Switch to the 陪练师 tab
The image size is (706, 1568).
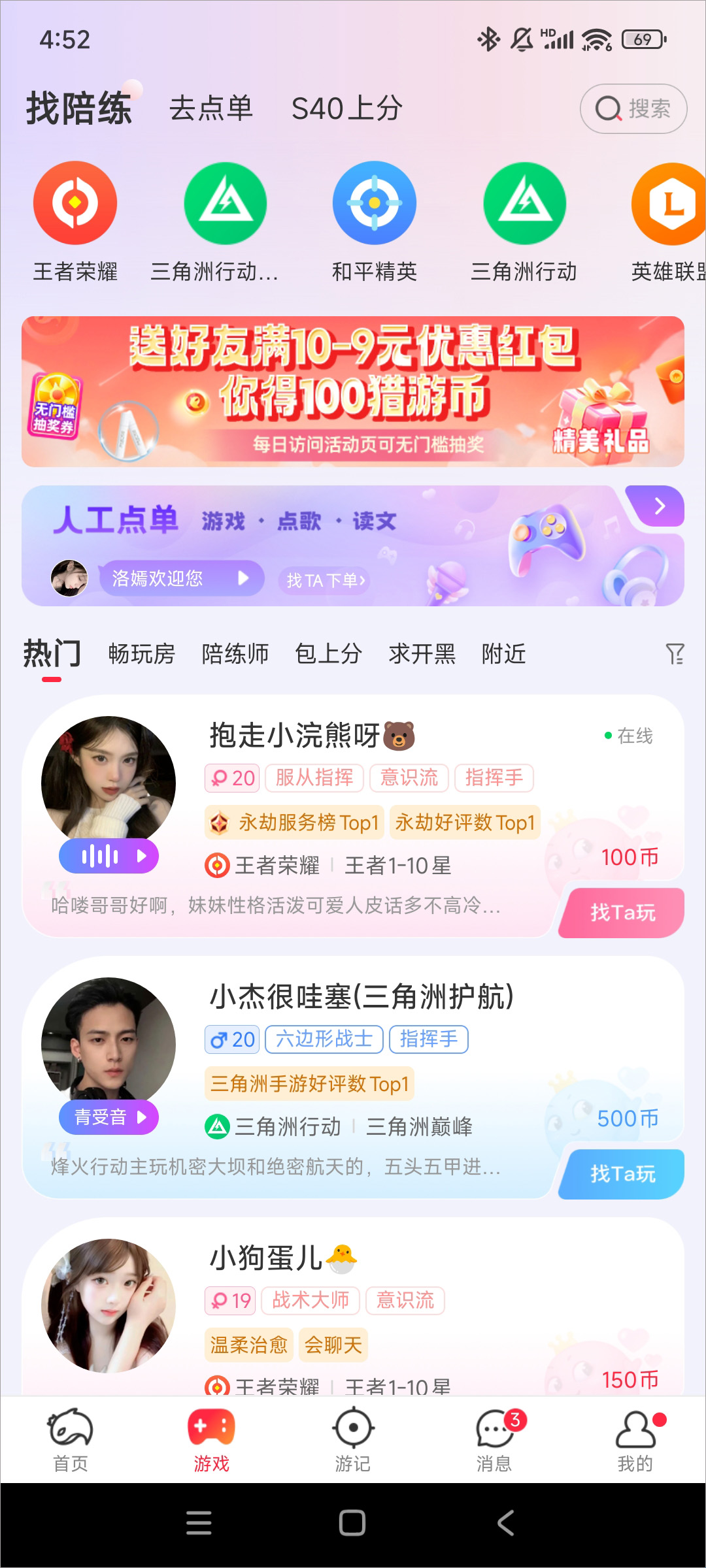point(235,653)
